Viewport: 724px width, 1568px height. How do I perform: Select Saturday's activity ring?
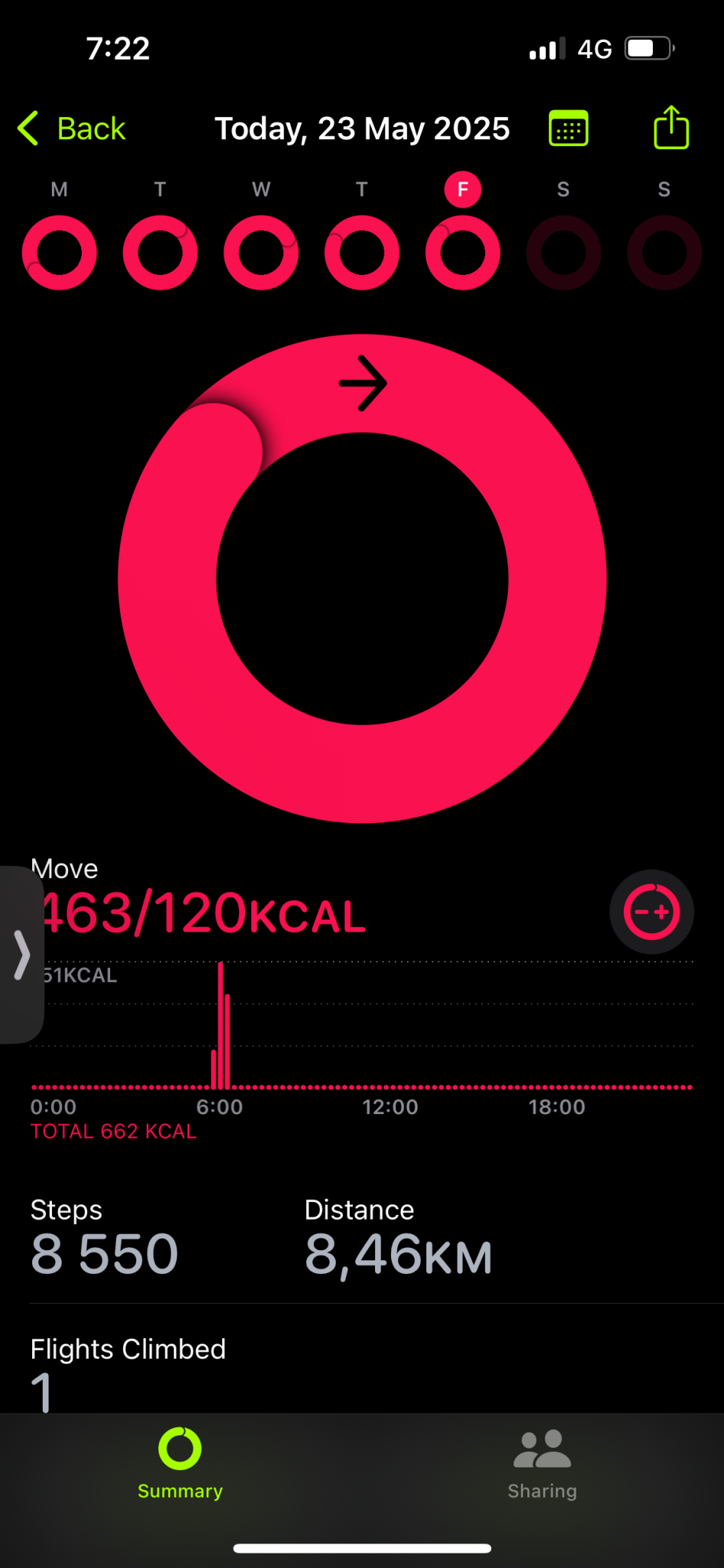563,253
